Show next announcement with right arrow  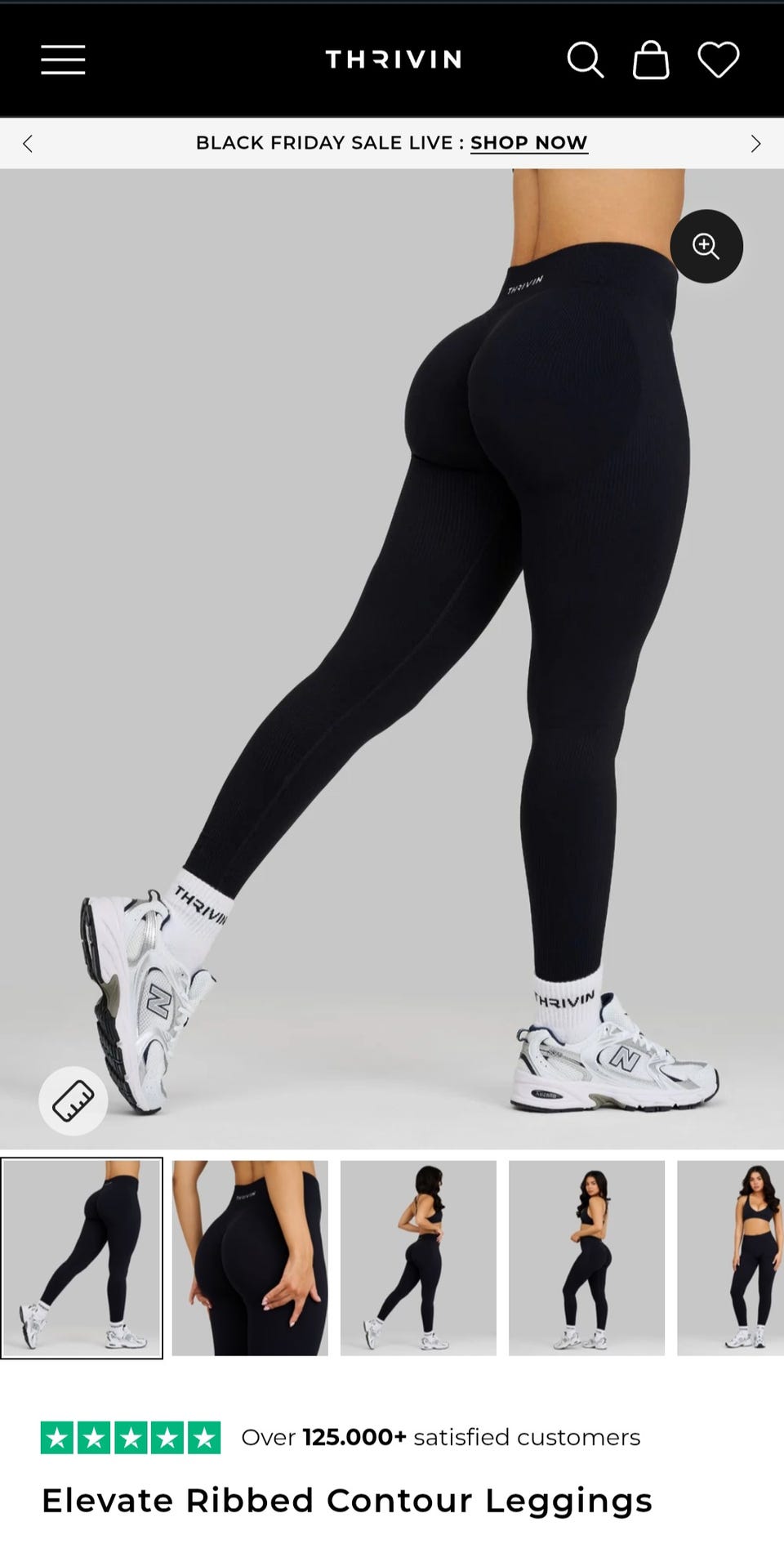click(x=755, y=144)
